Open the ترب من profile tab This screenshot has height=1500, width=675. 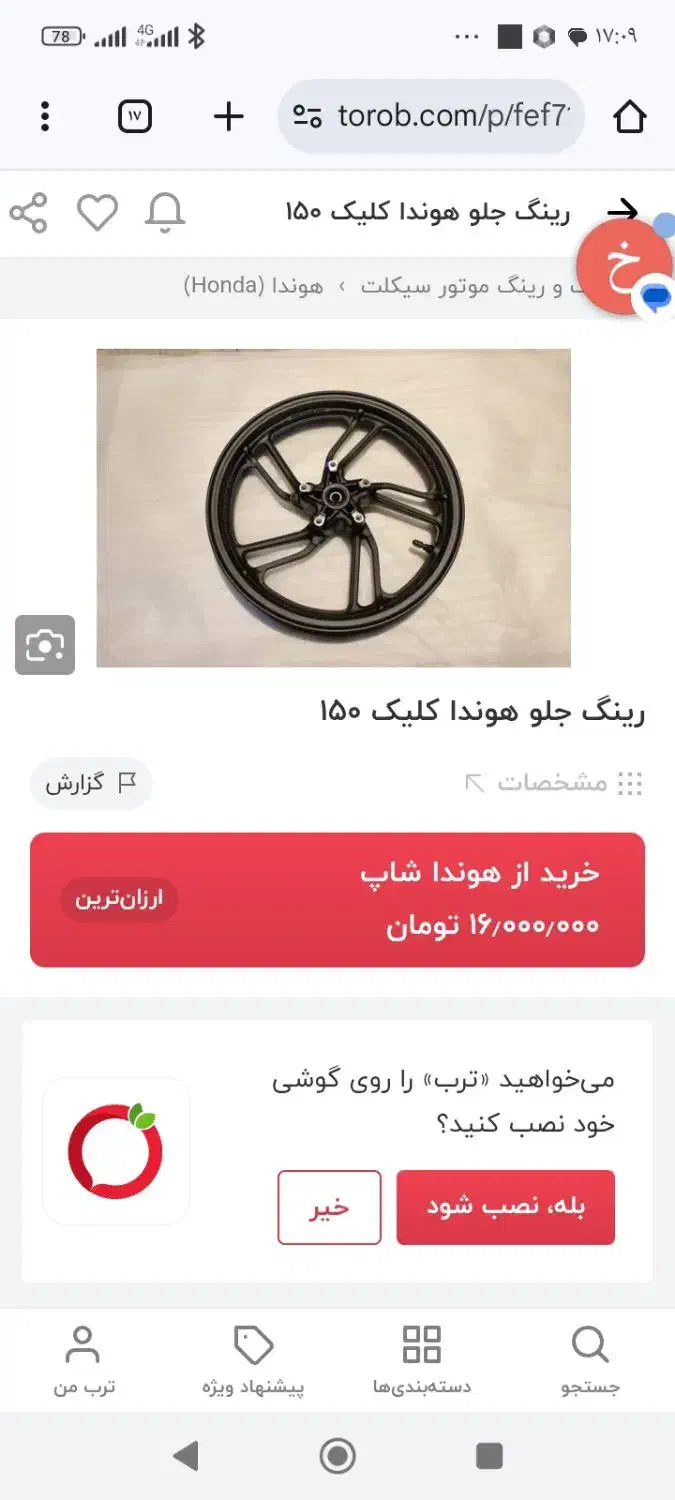click(84, 1360)
